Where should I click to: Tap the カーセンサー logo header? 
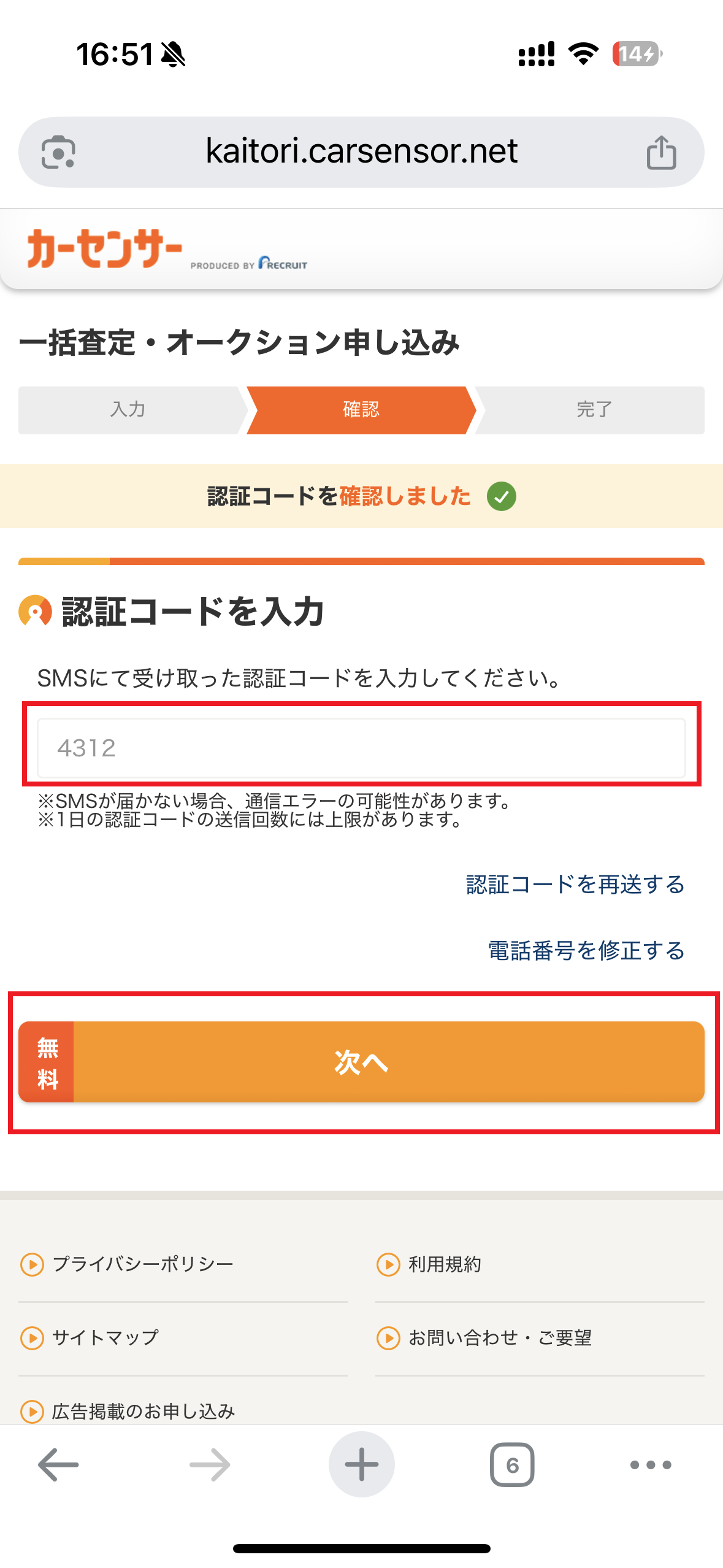point(105,248)
